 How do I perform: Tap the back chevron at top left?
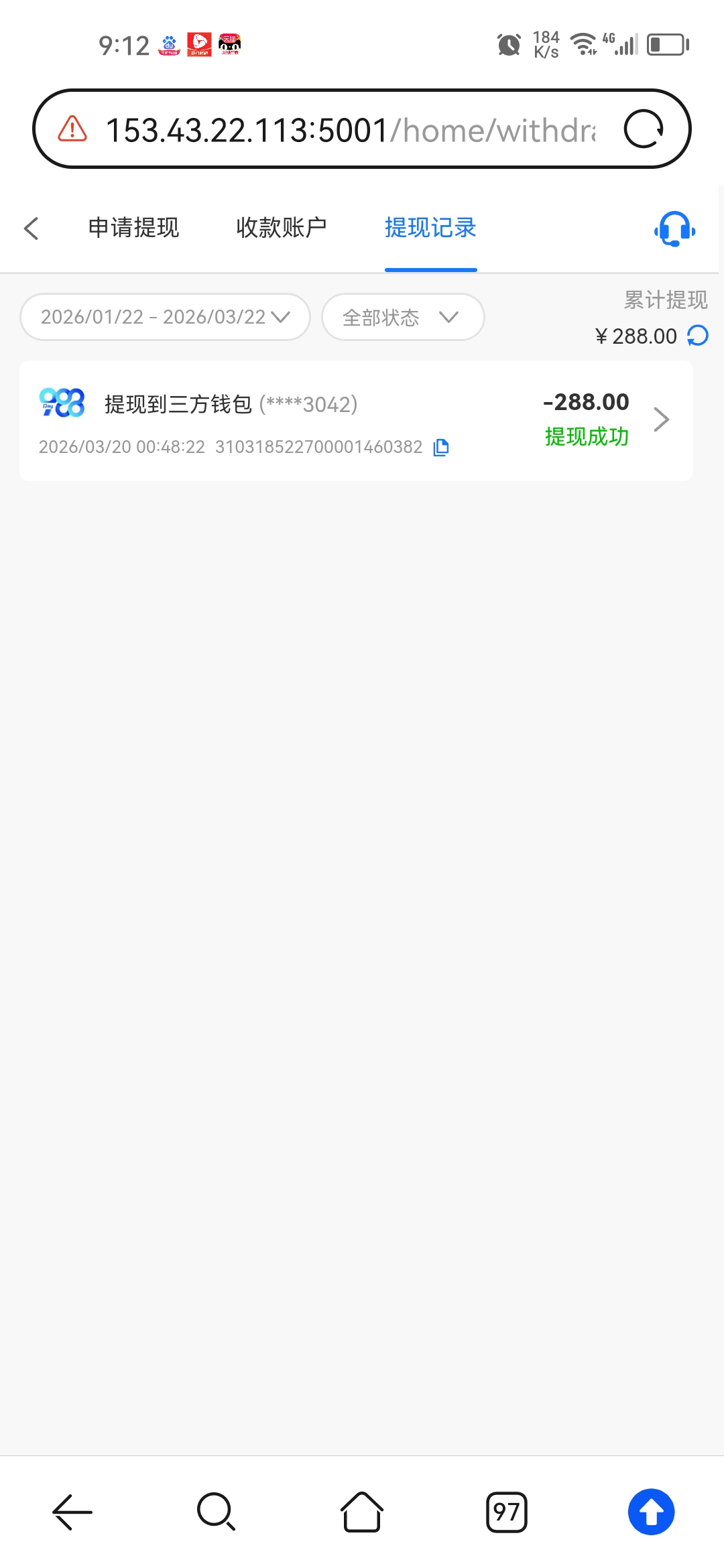(31, 228)
